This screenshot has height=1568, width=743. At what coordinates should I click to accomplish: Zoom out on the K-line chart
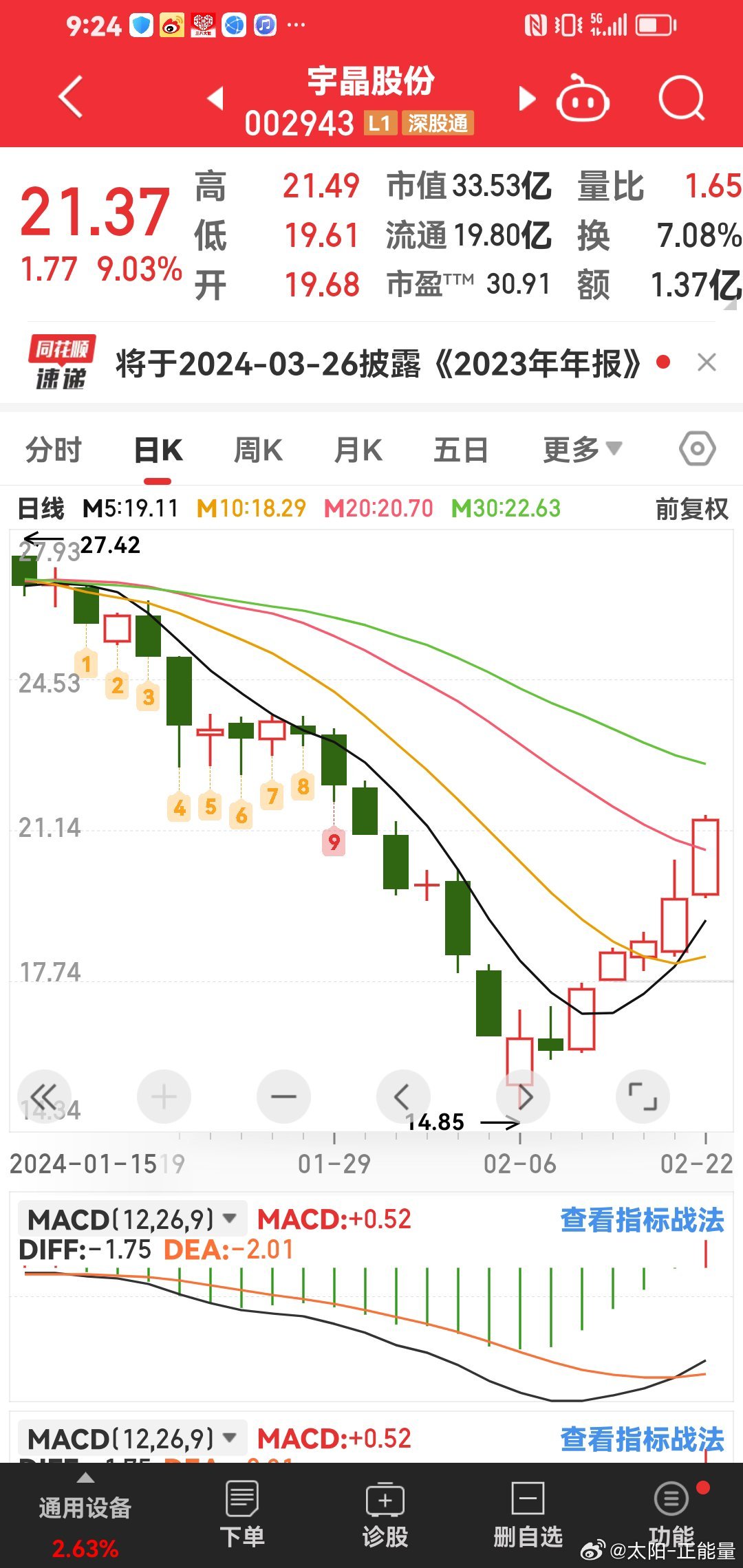pos(283,1097)
